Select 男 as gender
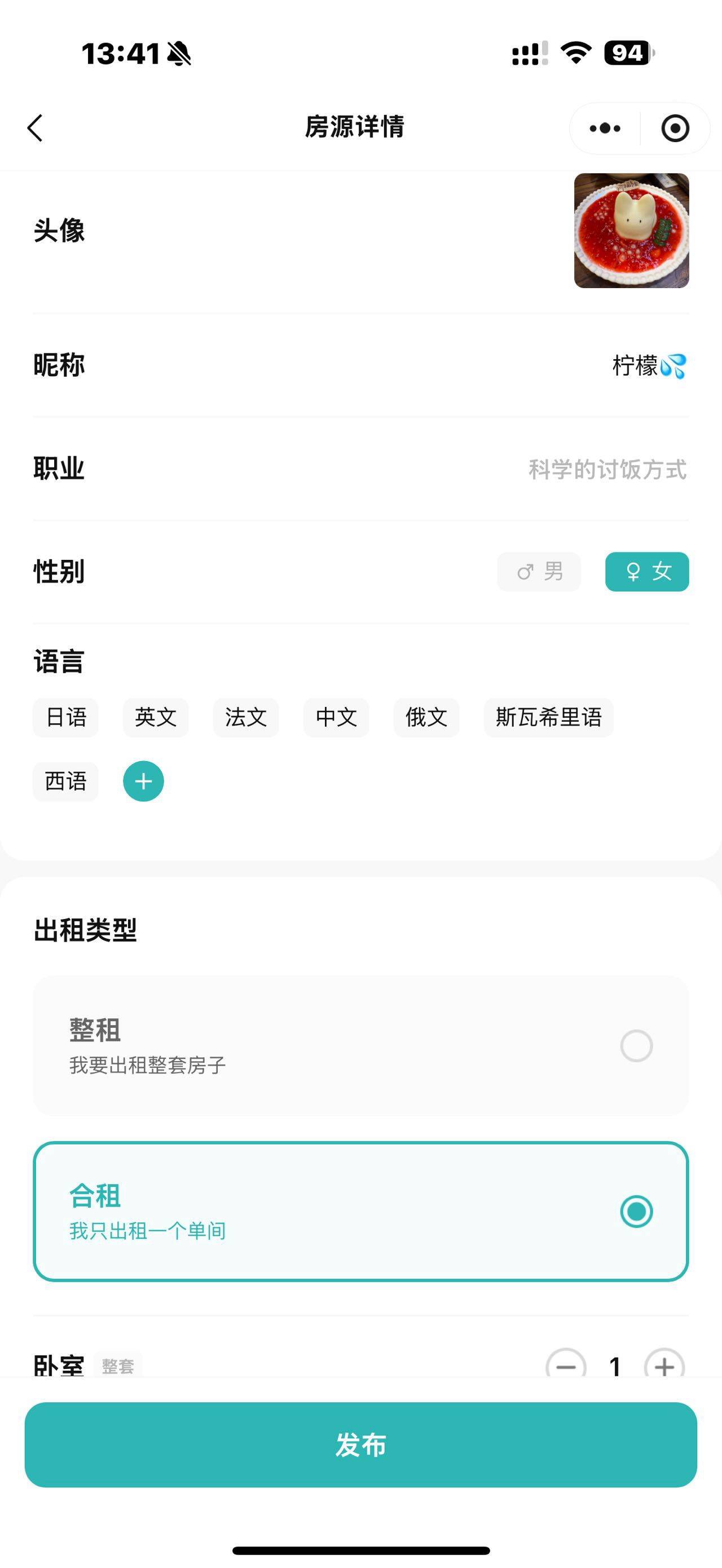722x1568 pixels. tap(539, 572)
